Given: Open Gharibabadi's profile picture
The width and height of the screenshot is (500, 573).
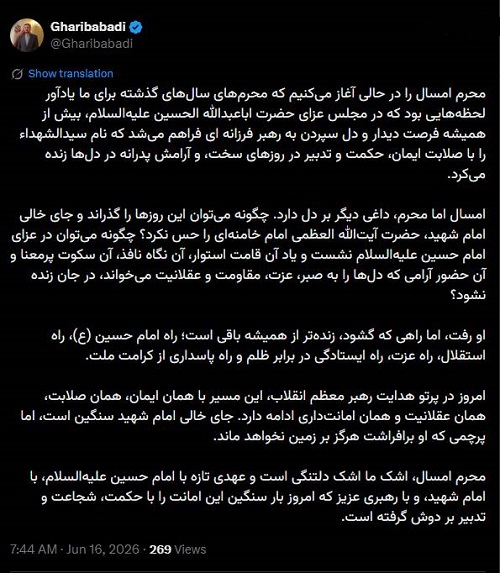Looking at the screenshot, I should coord(27,35).
